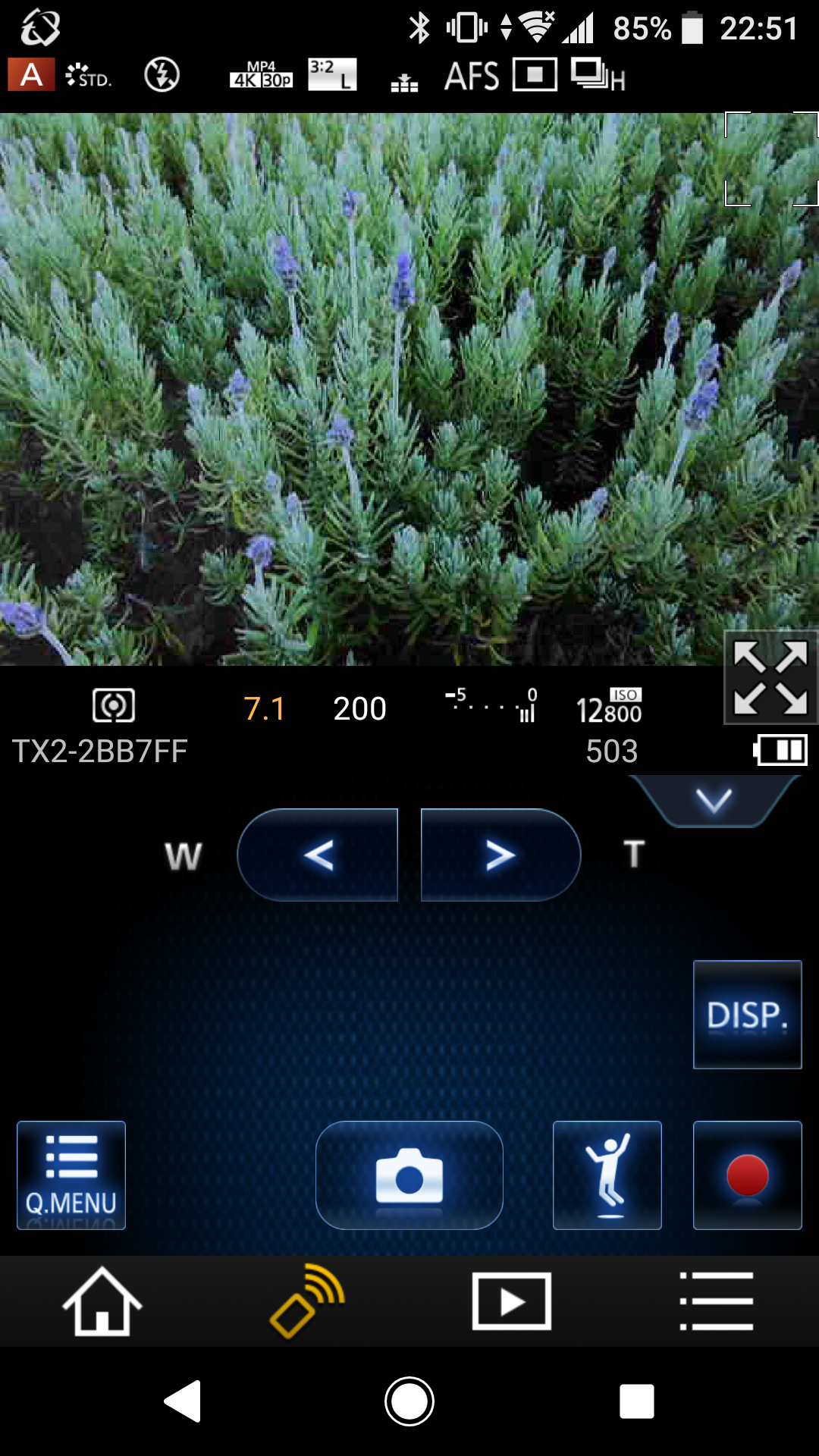The width and height of the screenshot is (819, 1456).
Task: Open the Q.MENU quick settings
Action: [x=71, y=1175]
